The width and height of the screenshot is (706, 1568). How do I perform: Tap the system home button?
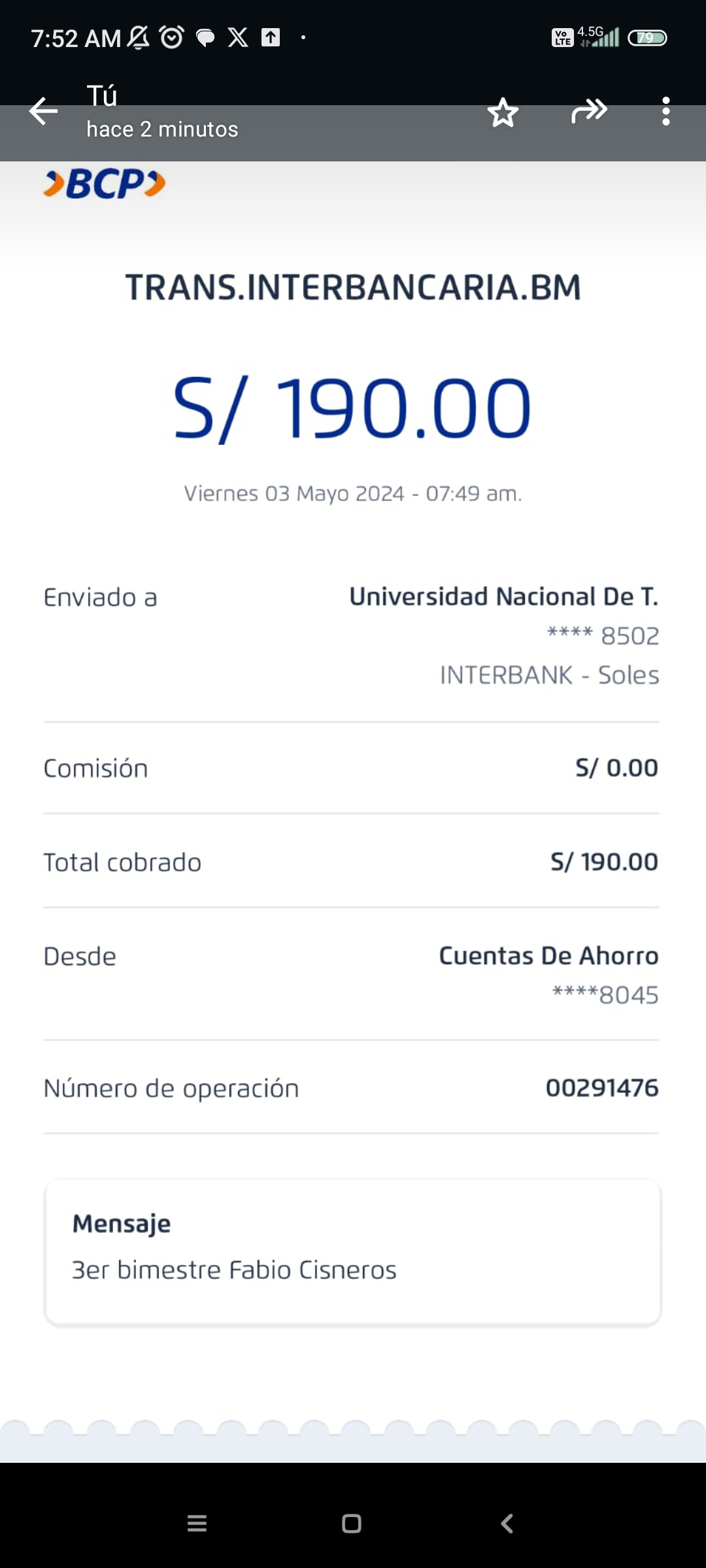352,1524
